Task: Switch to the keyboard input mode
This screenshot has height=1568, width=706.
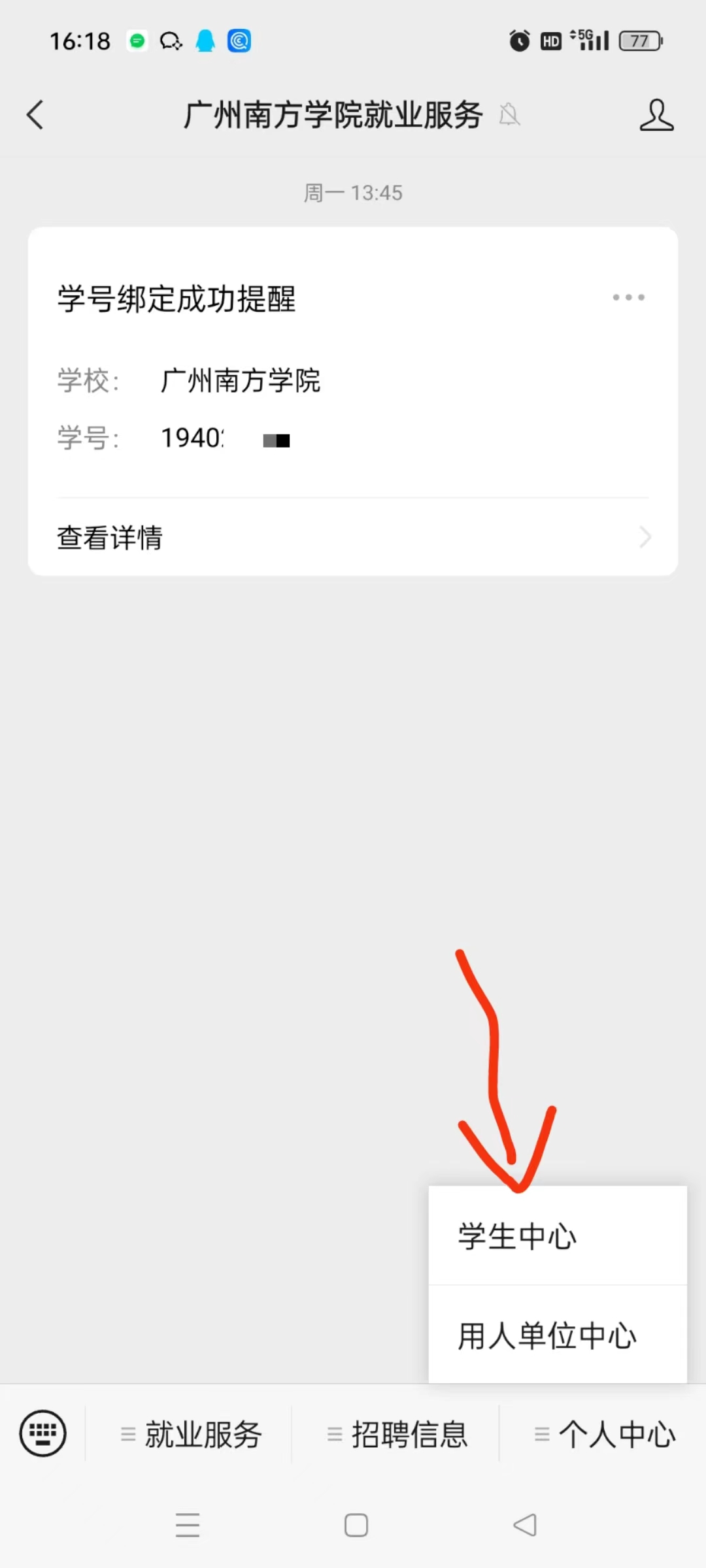Action: [43, 1433]
